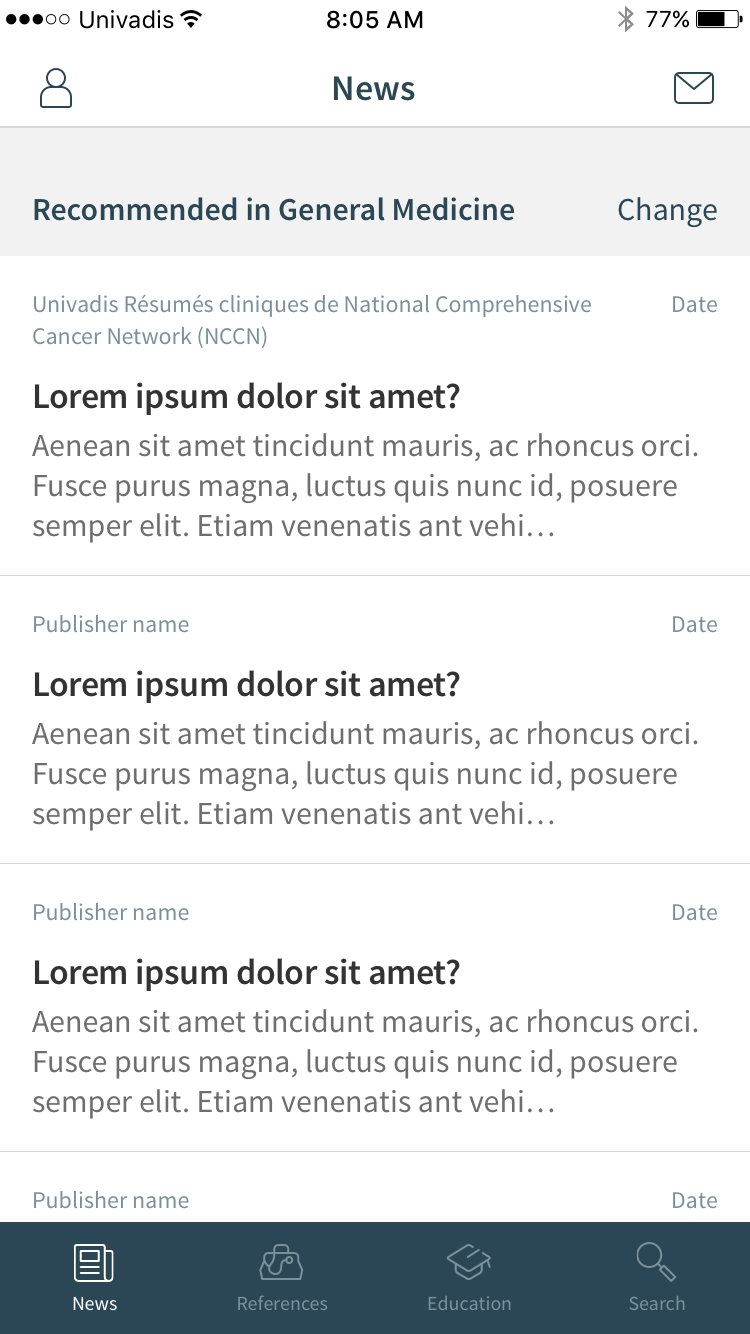Tap Change to switch recommended specialty
The width and height of the screenshot is (750, 1334).
point(667,210)
